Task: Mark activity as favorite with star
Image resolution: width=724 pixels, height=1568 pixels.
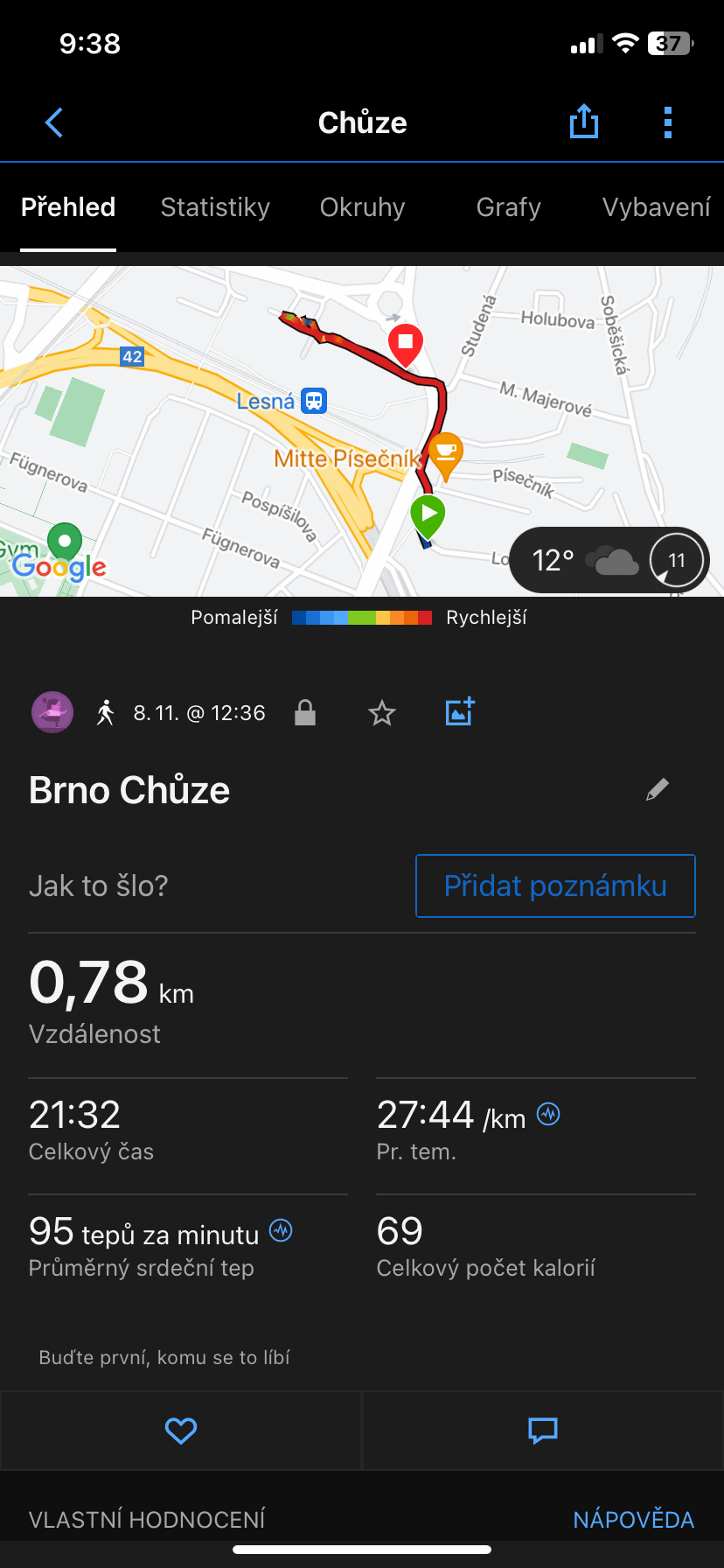Action: [382, 713]
